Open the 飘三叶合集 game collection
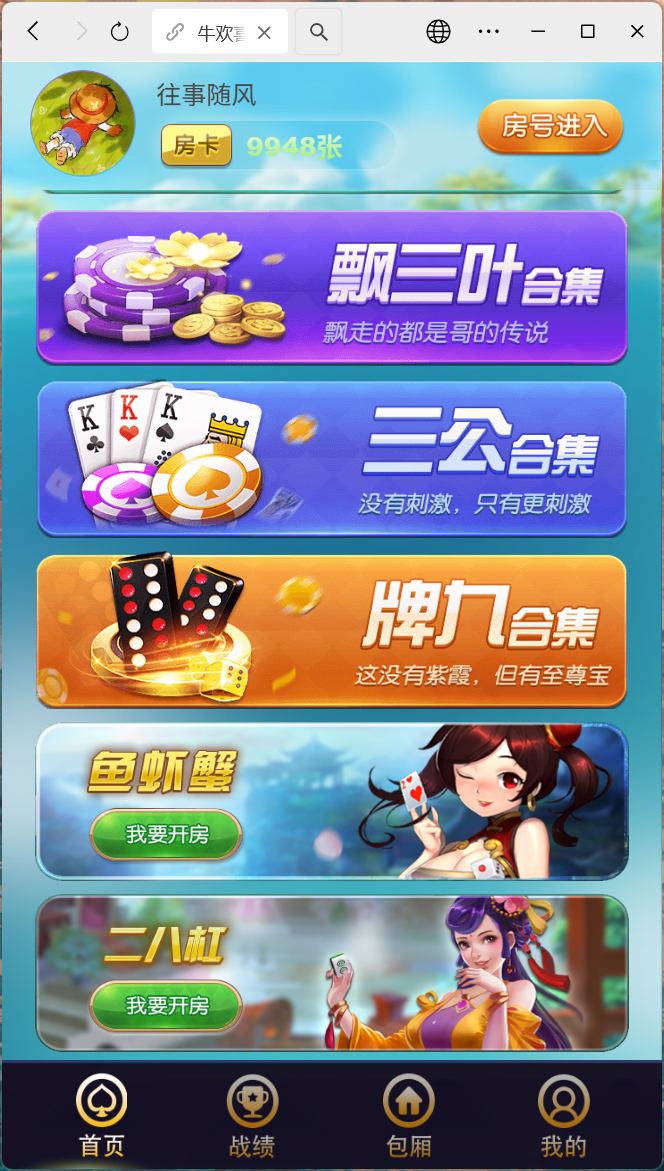Image resolution: width=664 pixels, height=1171 pixels. coord(331,286)
